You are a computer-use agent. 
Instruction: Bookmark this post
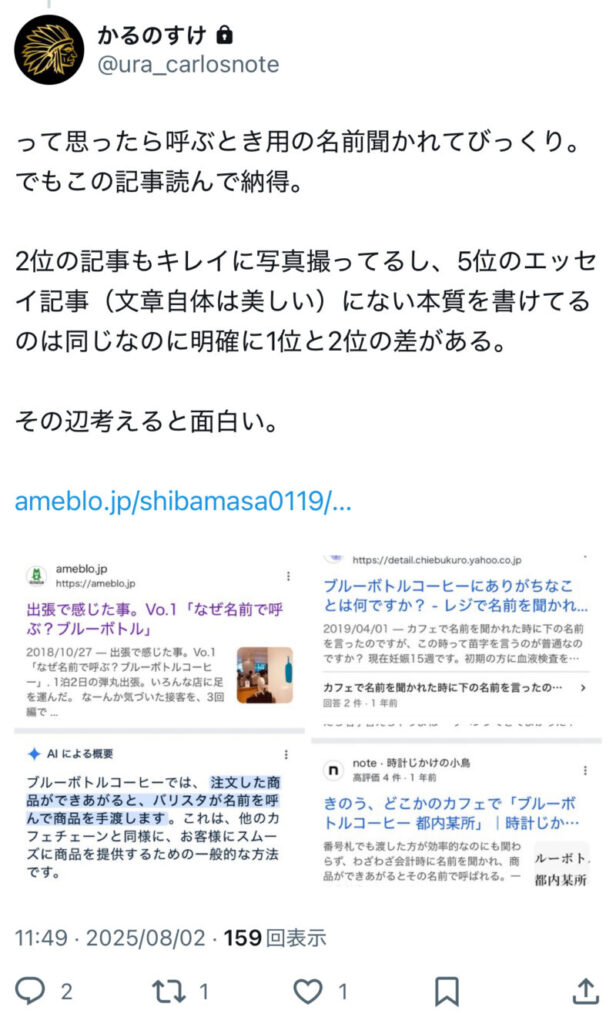pyautogui.click(x=447, y=990)
